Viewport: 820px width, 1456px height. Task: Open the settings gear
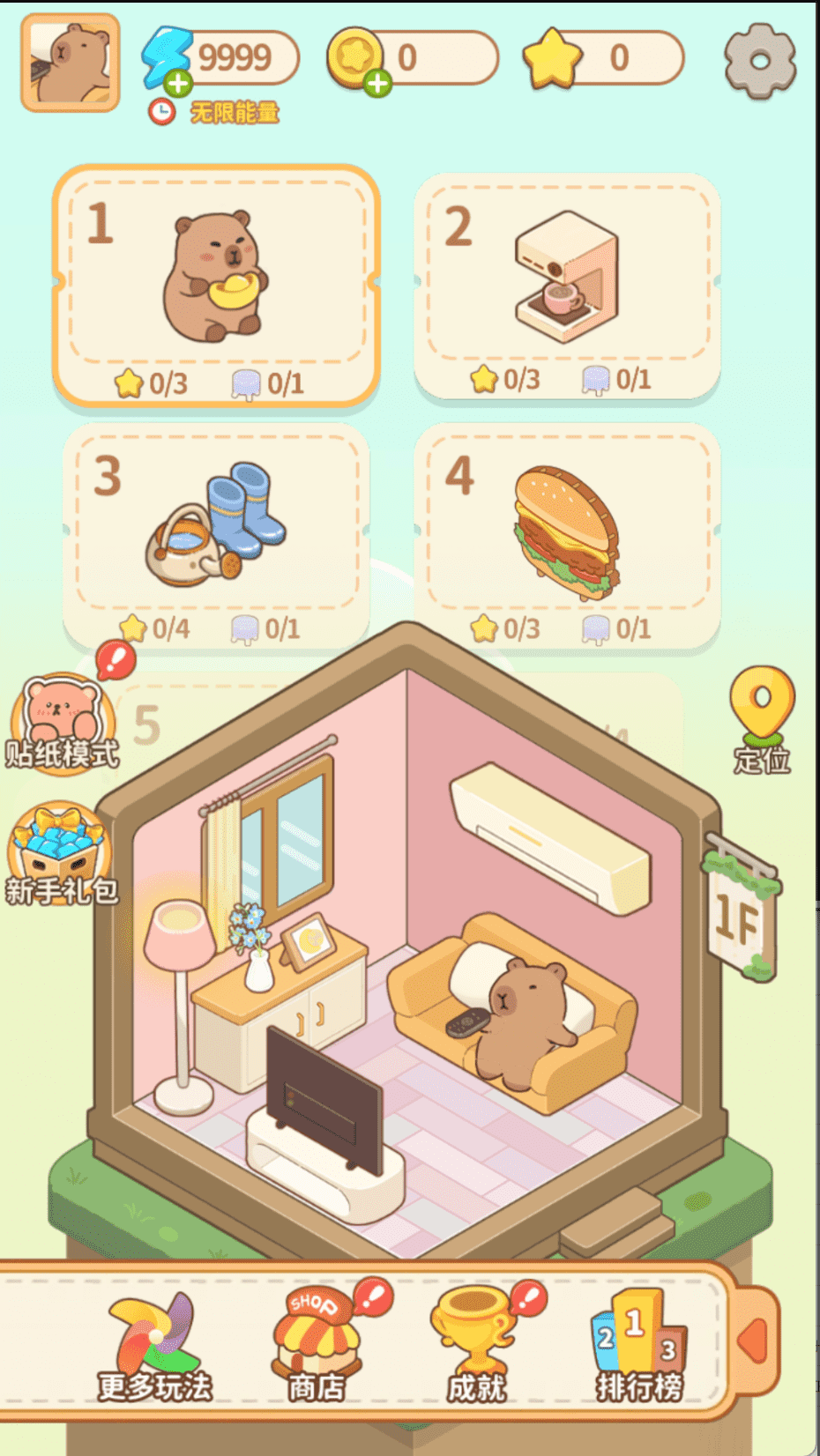click(x=760, y=61)
